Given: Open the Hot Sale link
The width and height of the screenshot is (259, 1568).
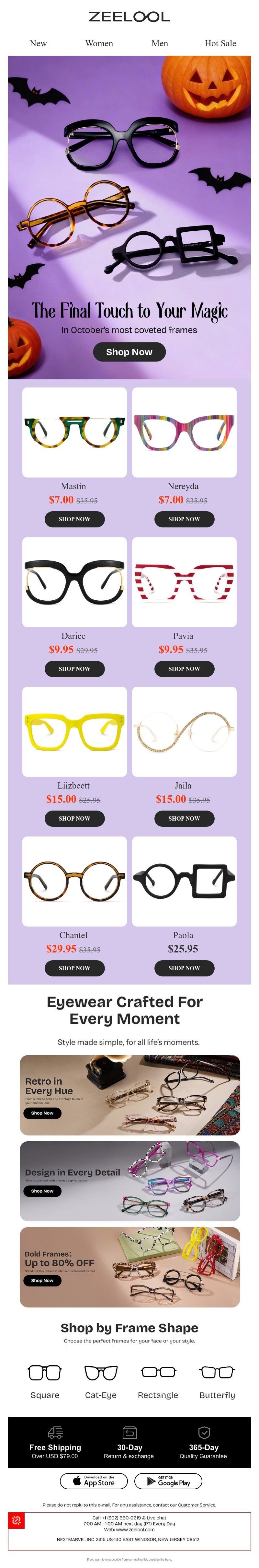Looking at the screenshot, I should point(220,43).
